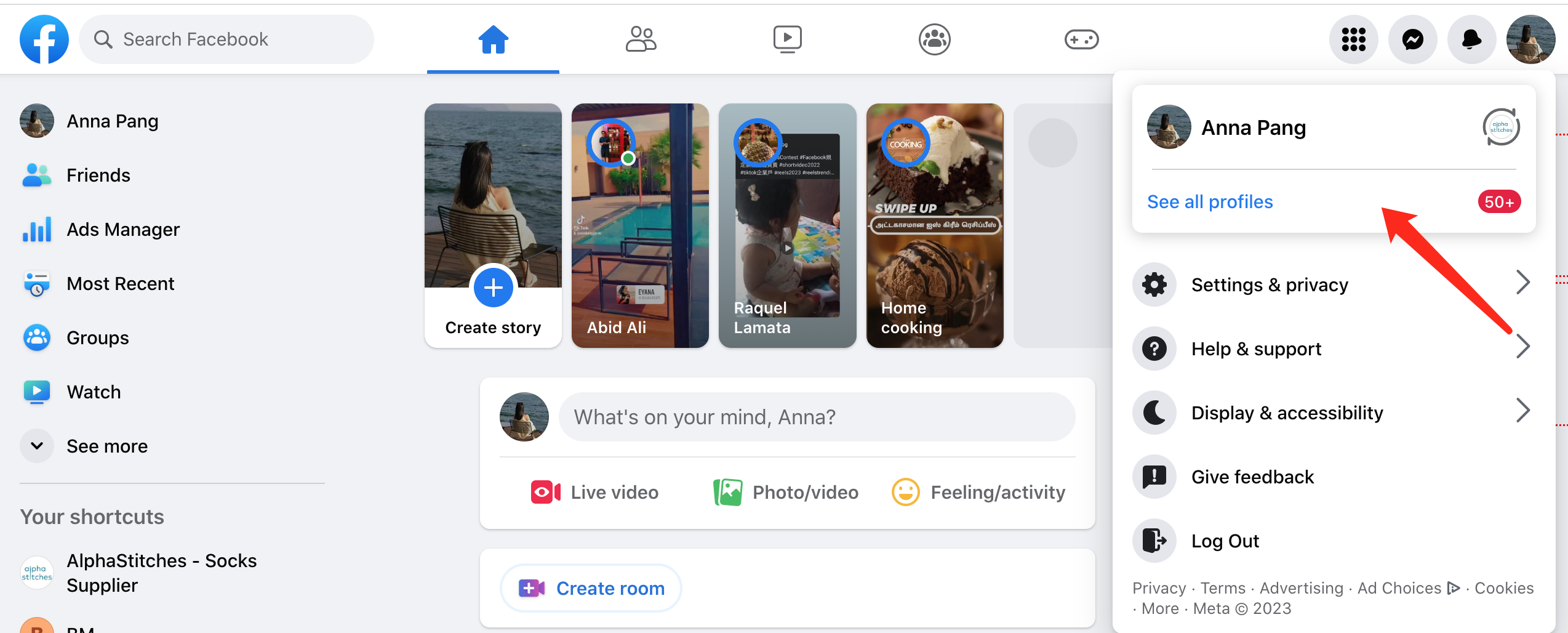
Task: Open the notifications bell
Action: pos(1471,39)
